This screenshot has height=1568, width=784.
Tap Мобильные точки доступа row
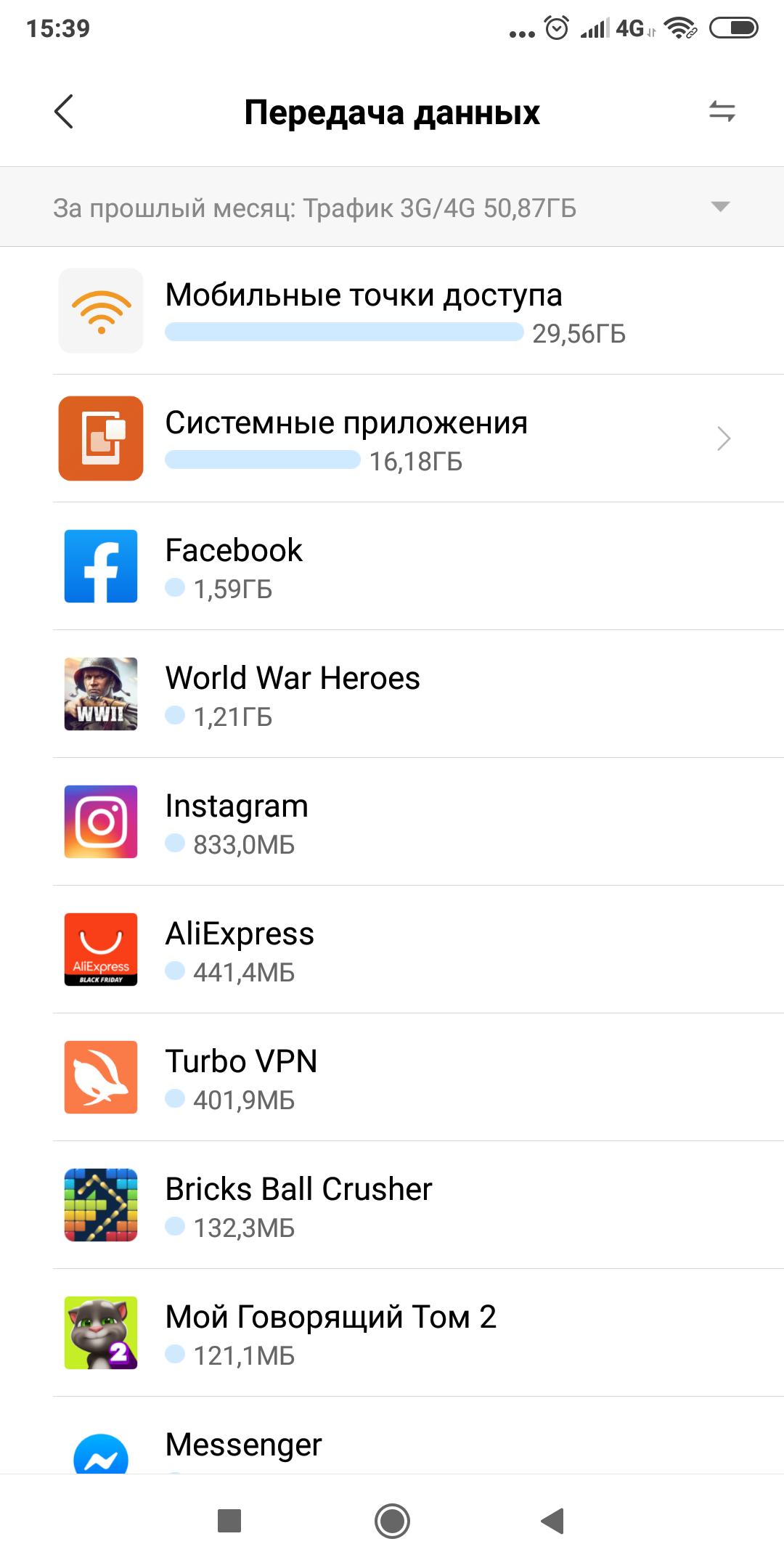(x=392, y=311)
